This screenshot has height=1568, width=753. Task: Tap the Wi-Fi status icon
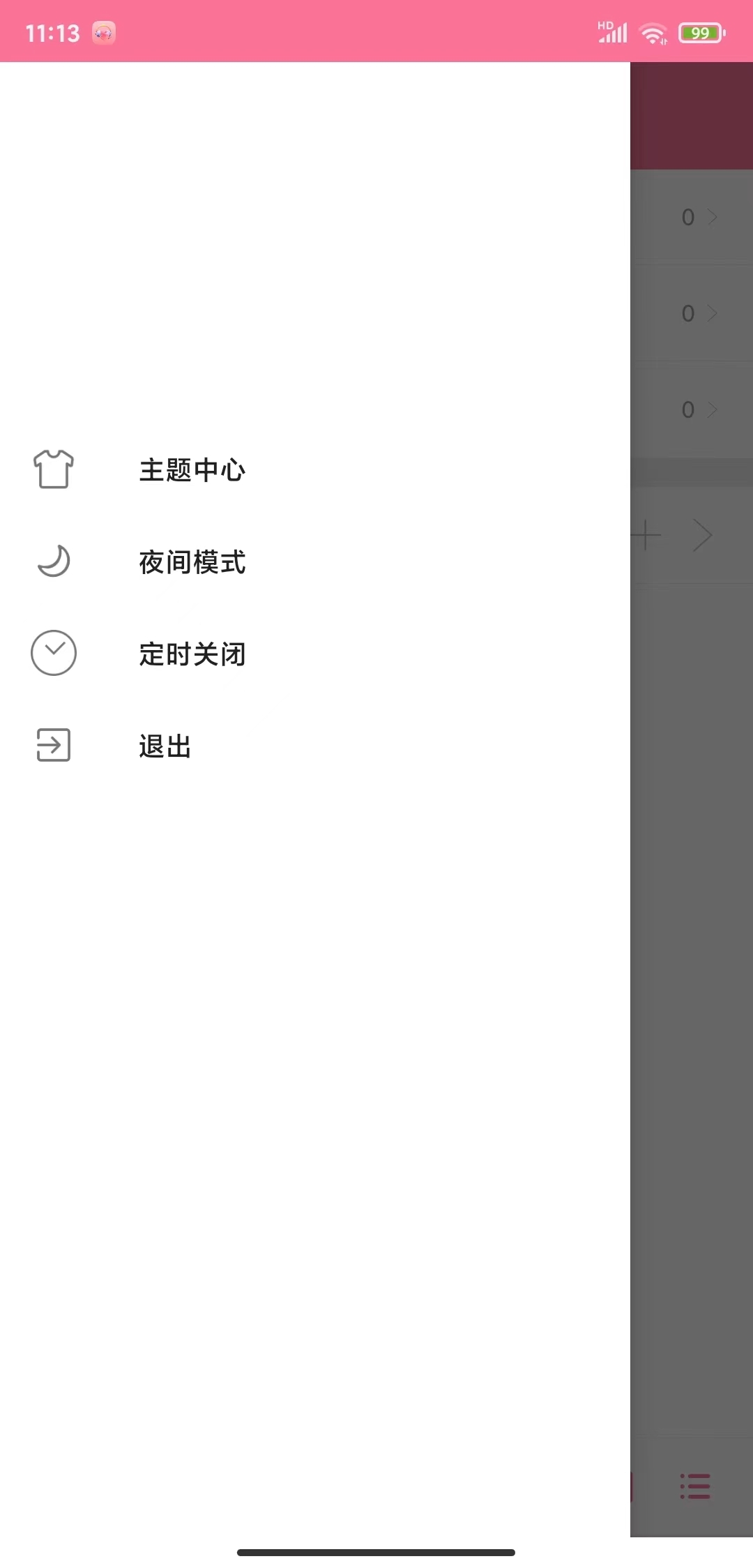coord(652,31)
